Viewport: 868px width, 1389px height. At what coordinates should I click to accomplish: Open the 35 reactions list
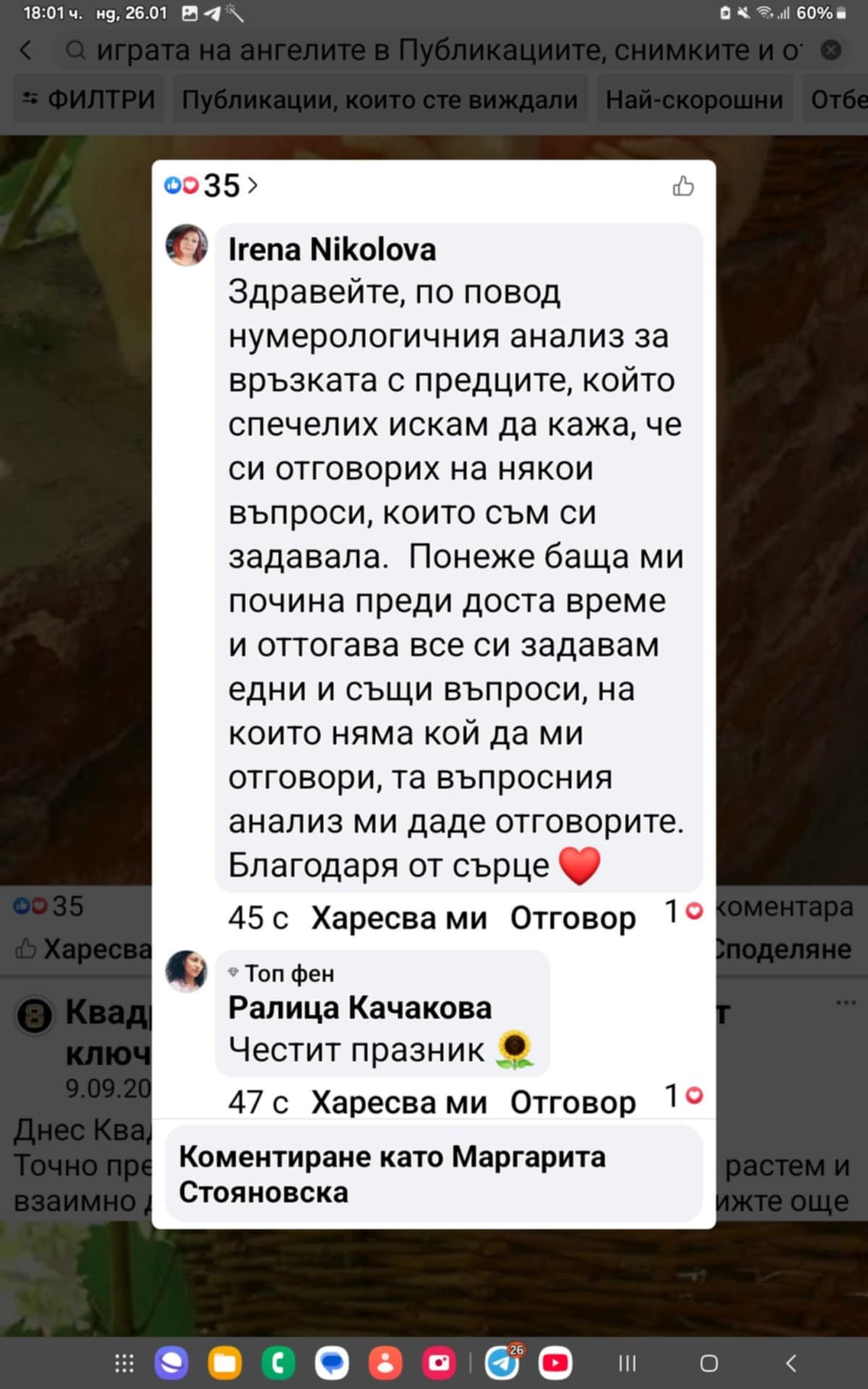coord(210,186)
